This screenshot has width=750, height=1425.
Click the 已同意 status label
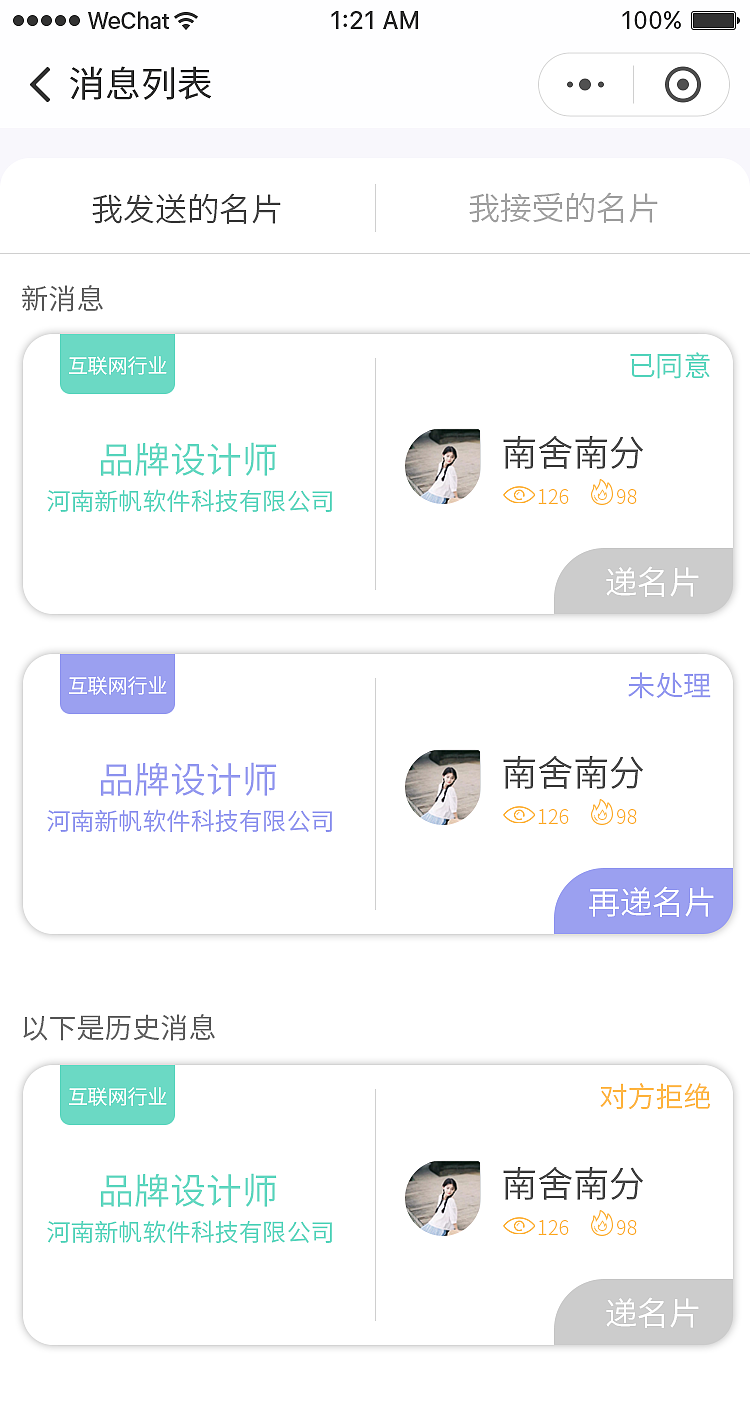click(x=670, y=367)
